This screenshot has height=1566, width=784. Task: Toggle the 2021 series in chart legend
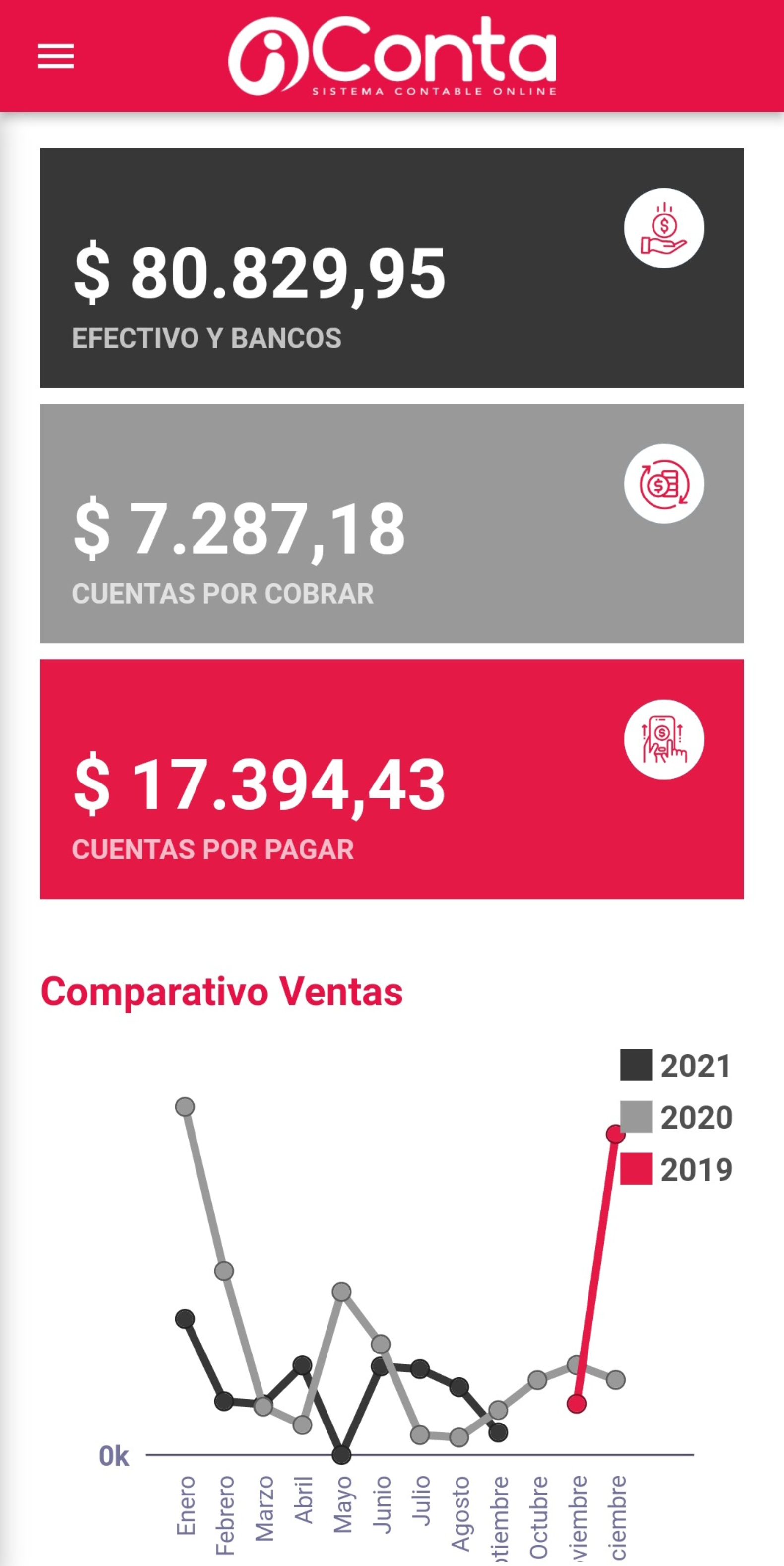tap(676, 1066)
